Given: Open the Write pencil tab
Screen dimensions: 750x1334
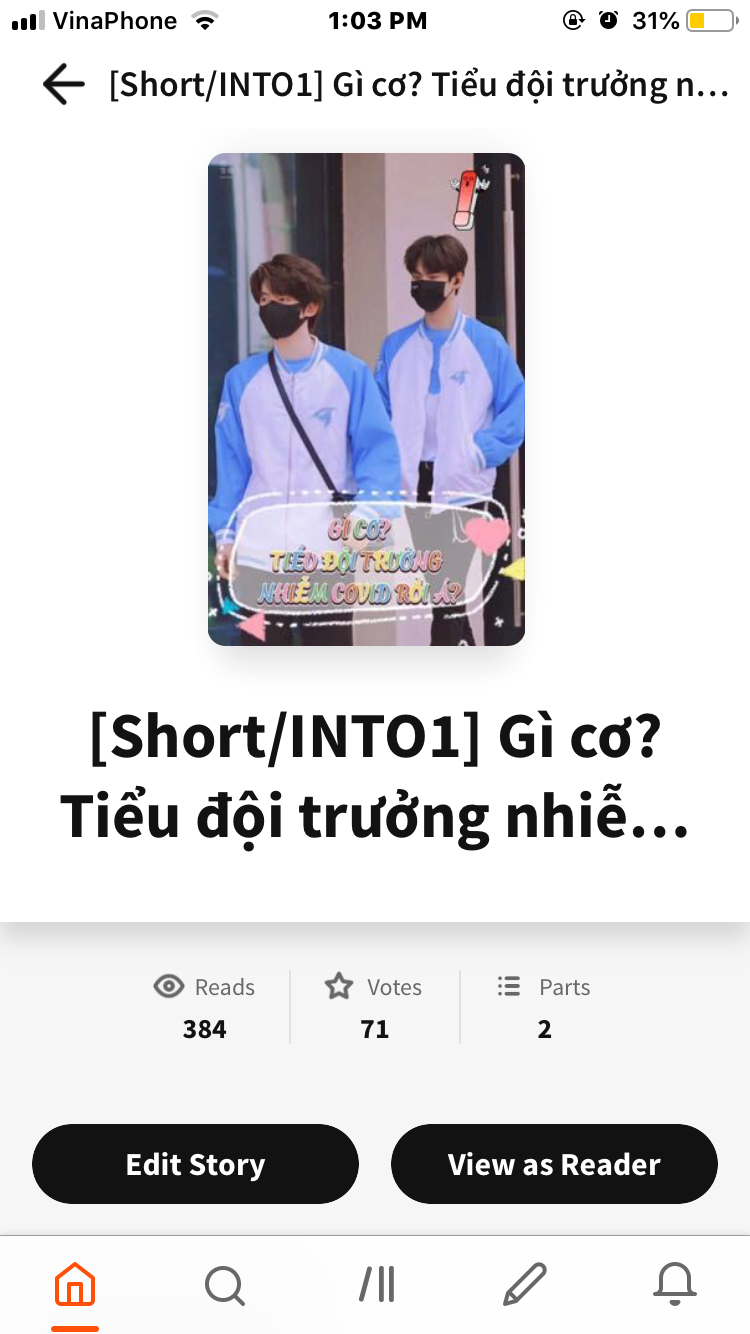Looking at the screenshot, I should (525, 1285).
